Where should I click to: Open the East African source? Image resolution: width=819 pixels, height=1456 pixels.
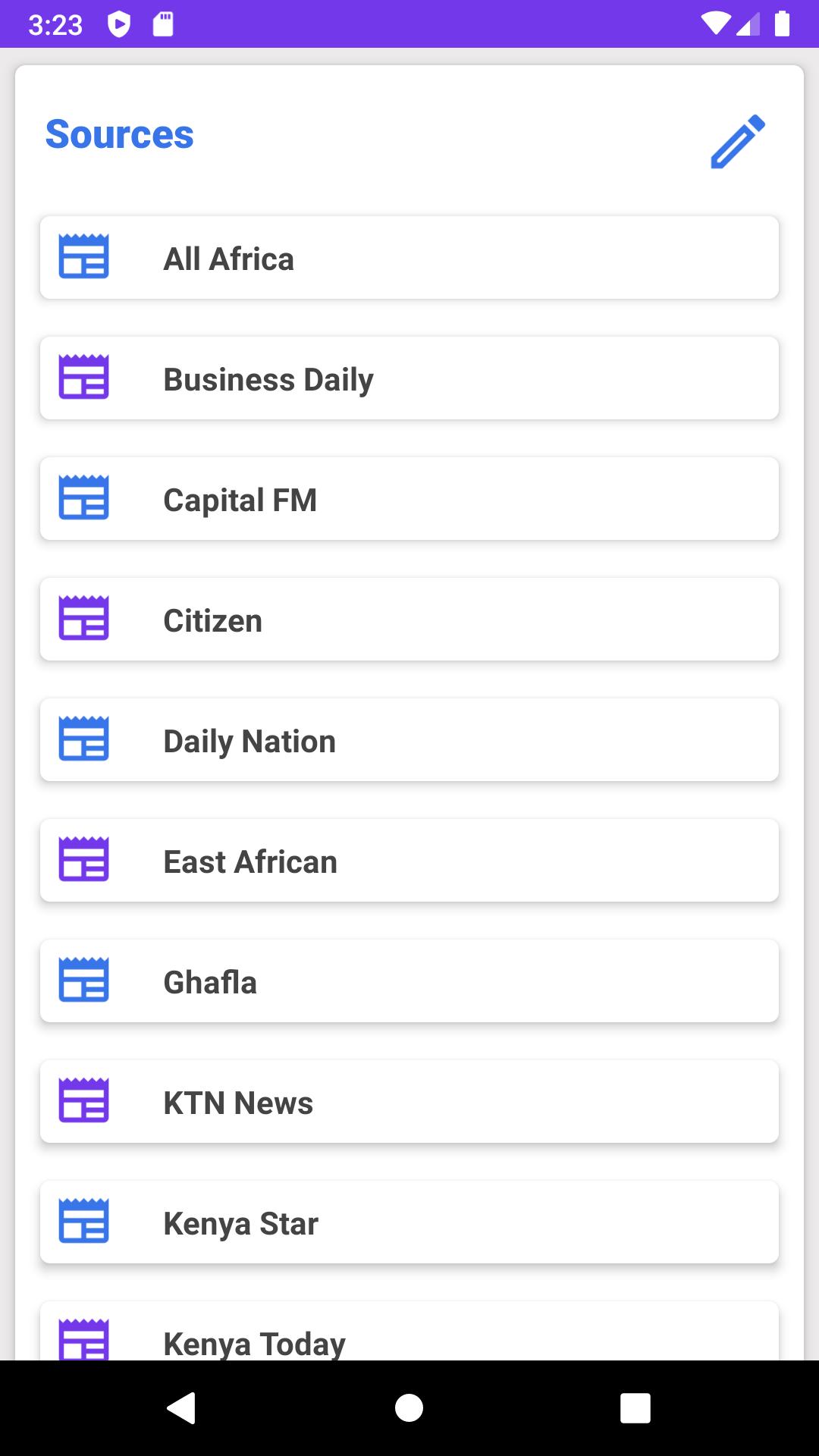coord(409,860)
